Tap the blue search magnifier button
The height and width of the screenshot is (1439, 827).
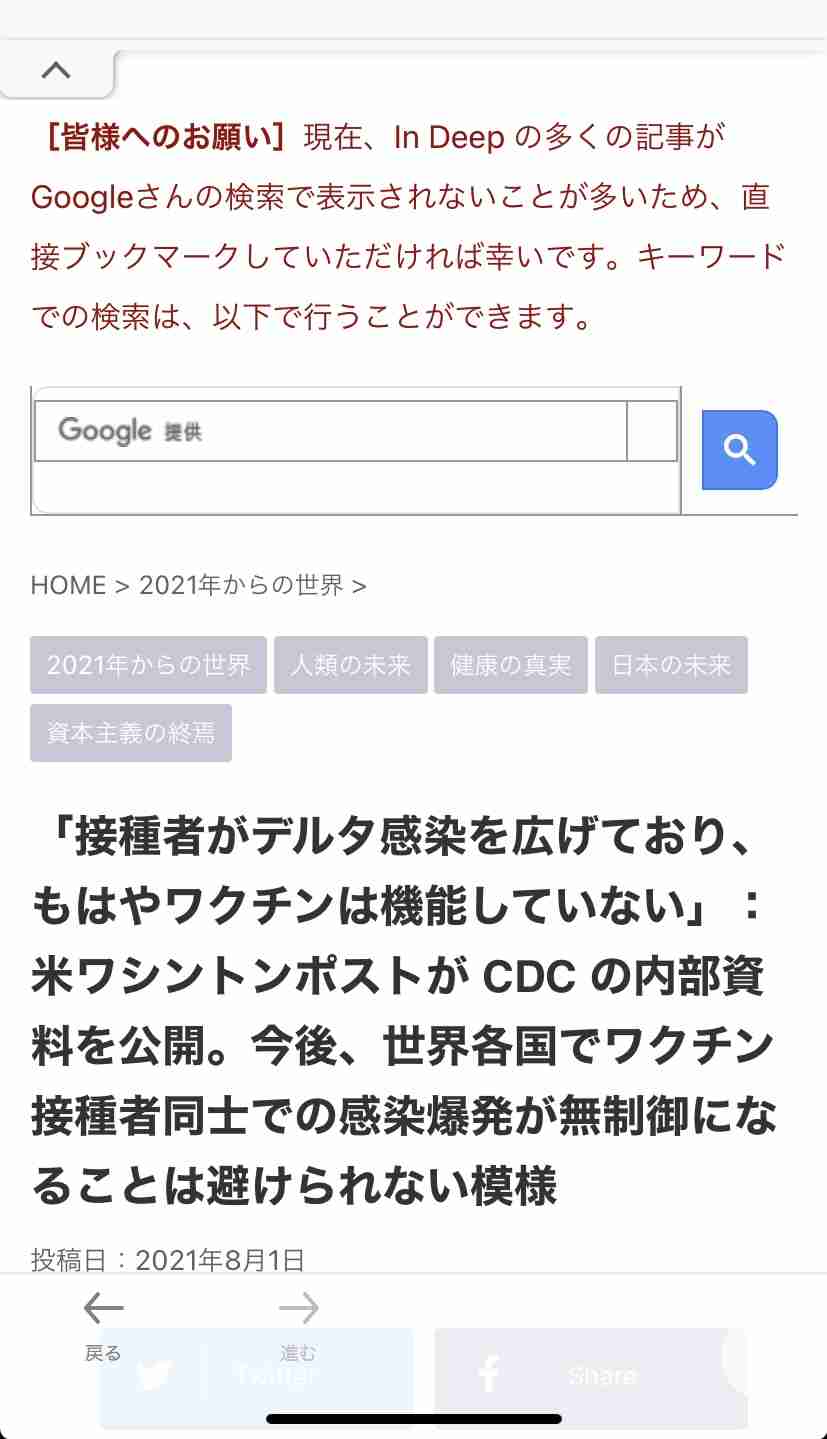(x=739, y=450)
